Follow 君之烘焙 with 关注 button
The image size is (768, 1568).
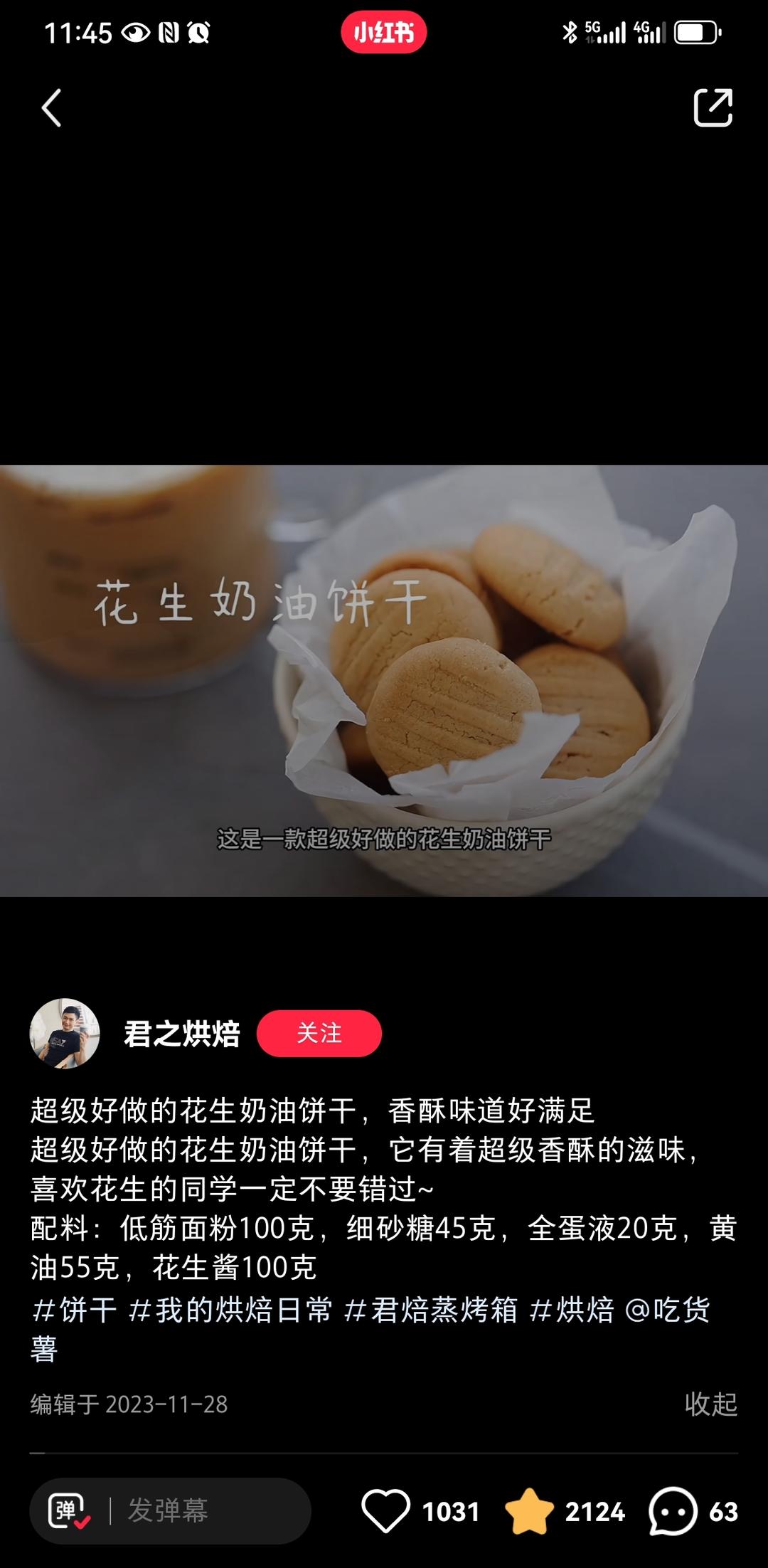click(319, 1033)
